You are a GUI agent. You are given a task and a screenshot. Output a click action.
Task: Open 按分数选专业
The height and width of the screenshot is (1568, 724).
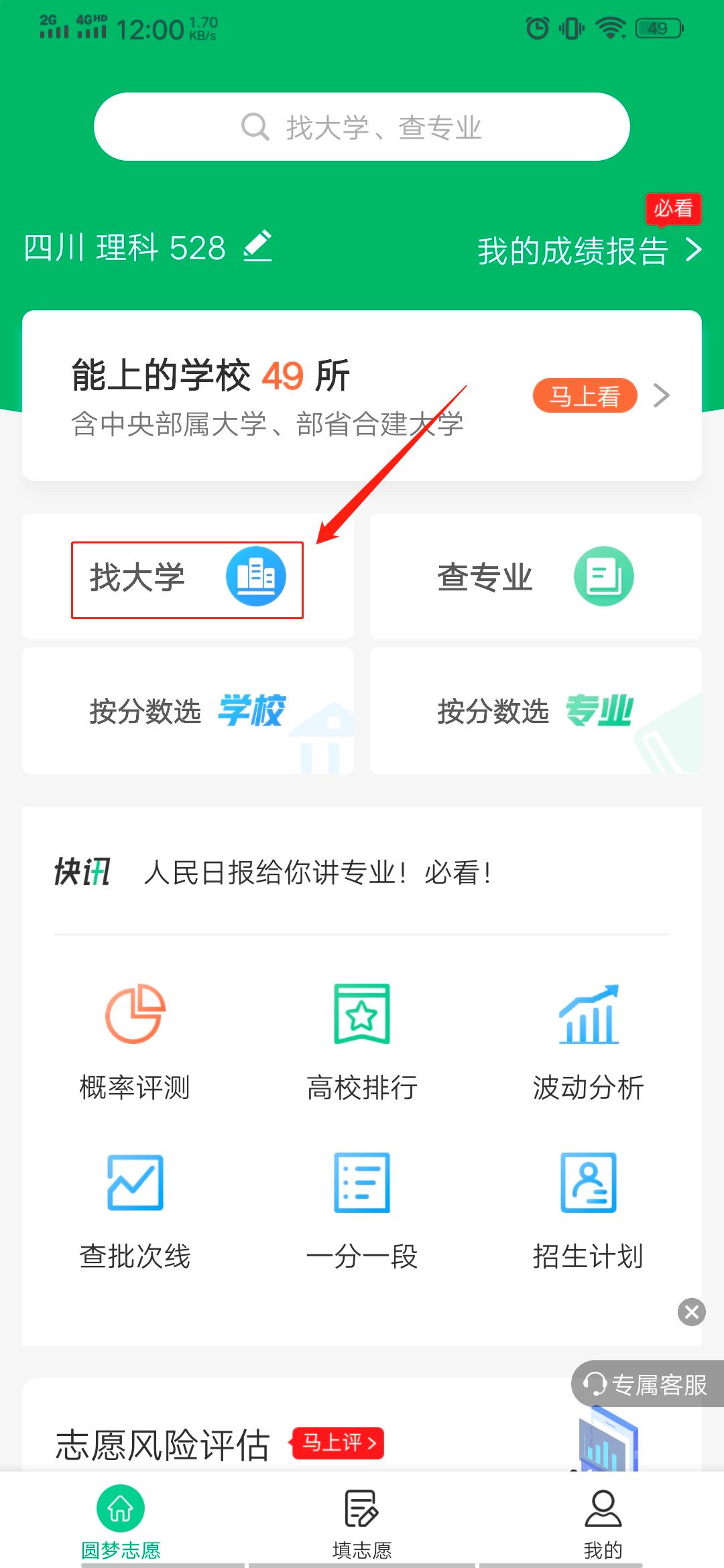click(x=536, y=711)
